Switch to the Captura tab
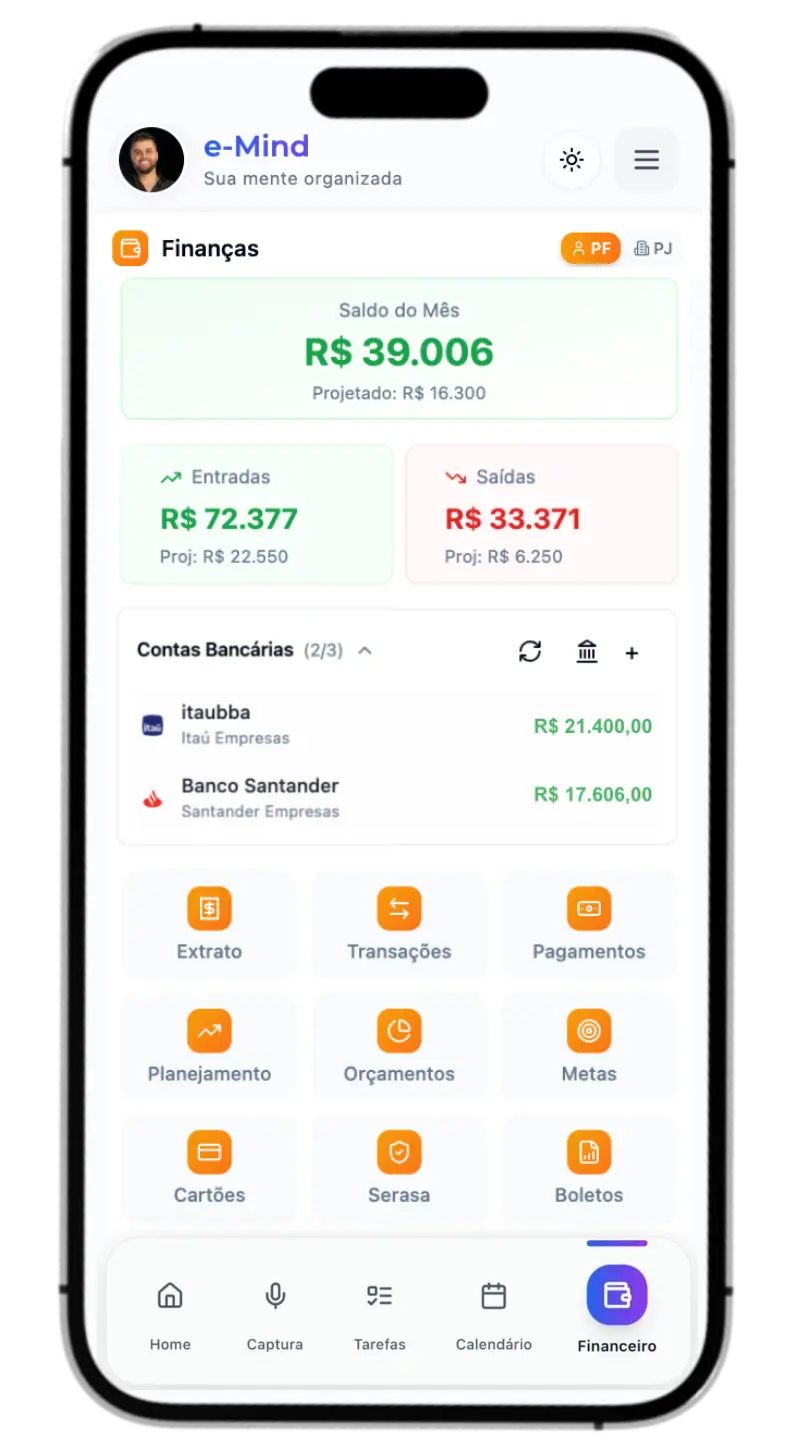The height and width of the screenshot is (1440, 810). pos(275,1314)
